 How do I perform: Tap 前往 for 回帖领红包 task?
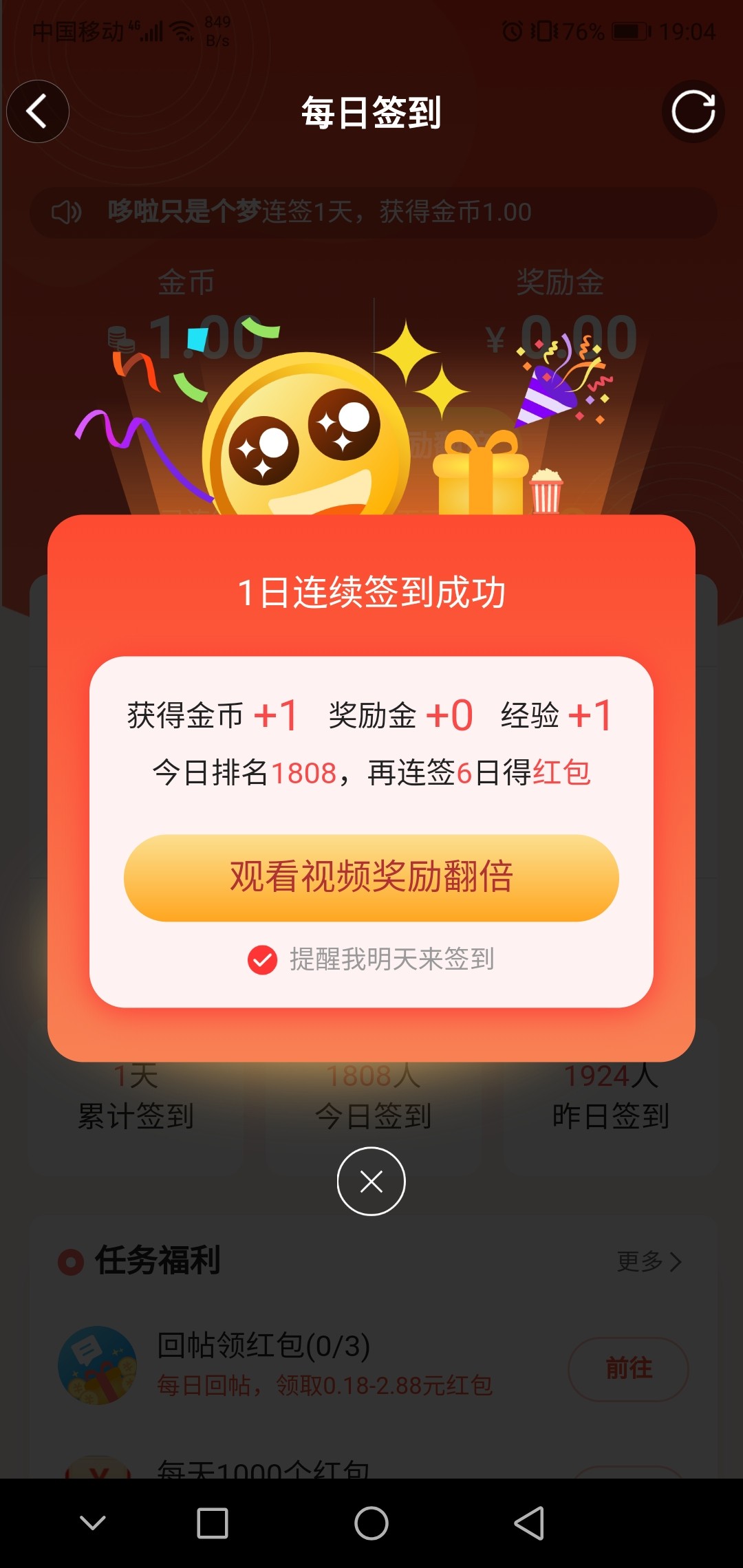[x=628, y=1369]
